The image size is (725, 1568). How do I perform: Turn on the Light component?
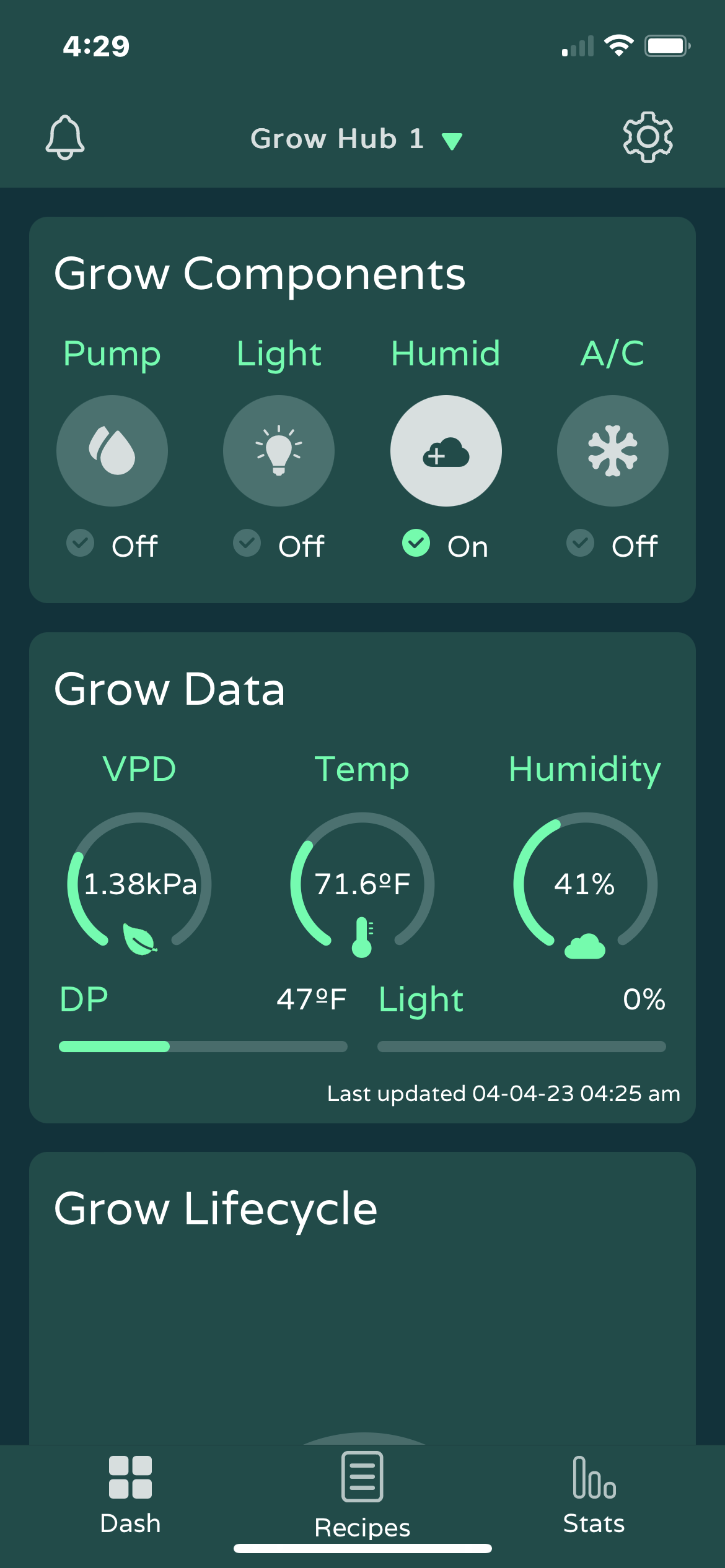279,451
